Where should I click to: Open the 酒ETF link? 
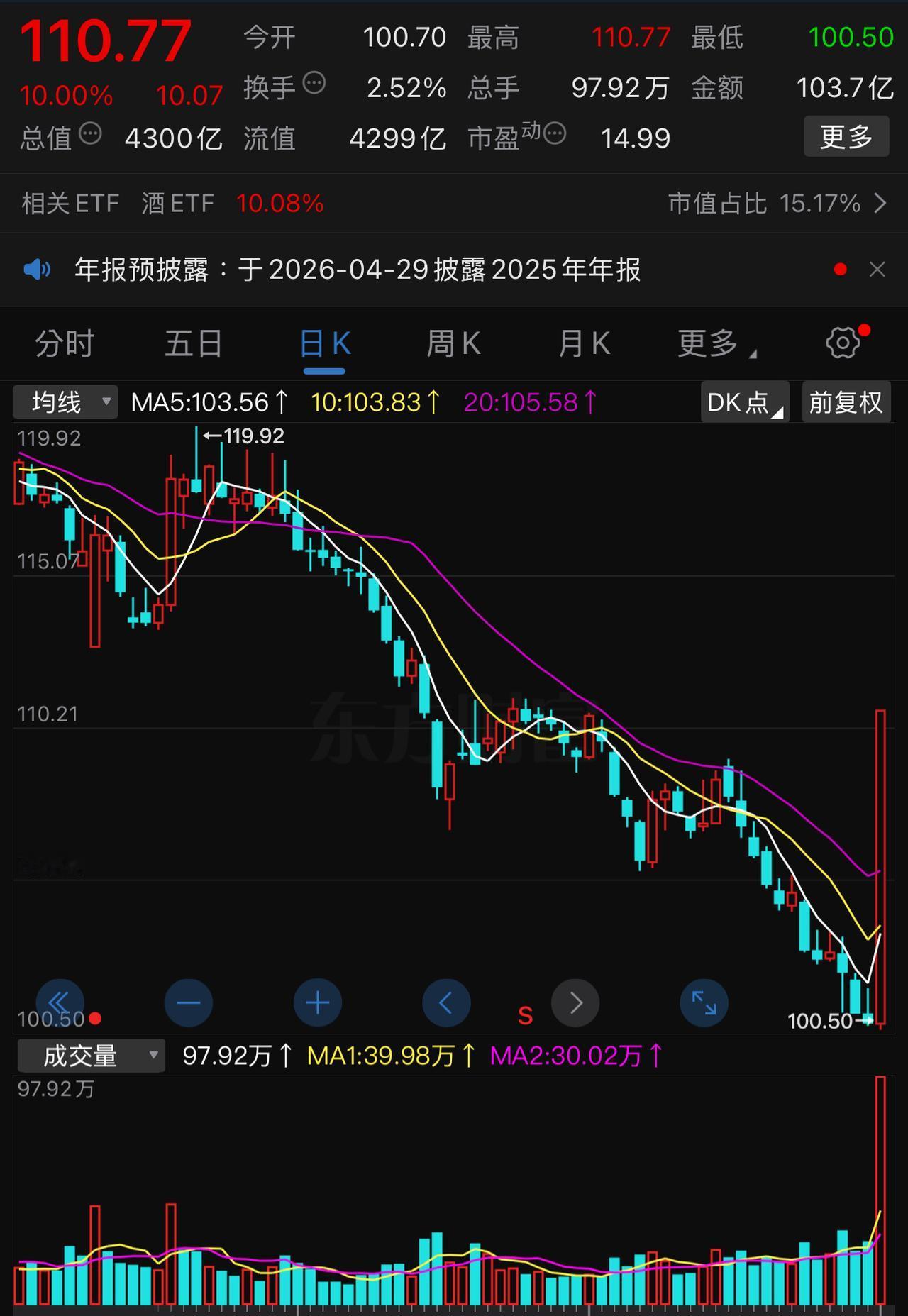[x=177, y=203]
